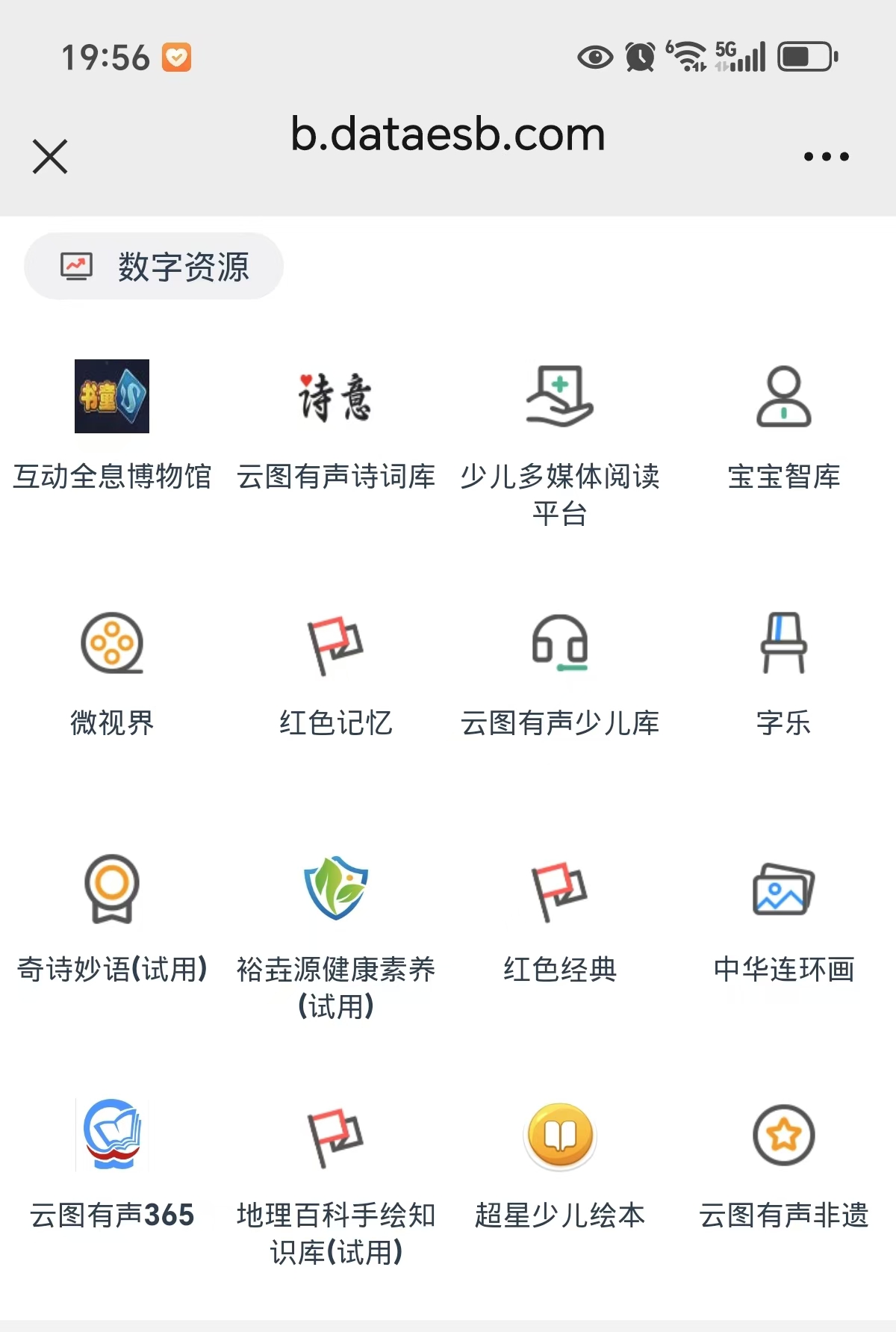Image resolution: width=896 pixels, height=1332 pixels.
Task: Select the 字乐 resource
Action: click(783, 643)
